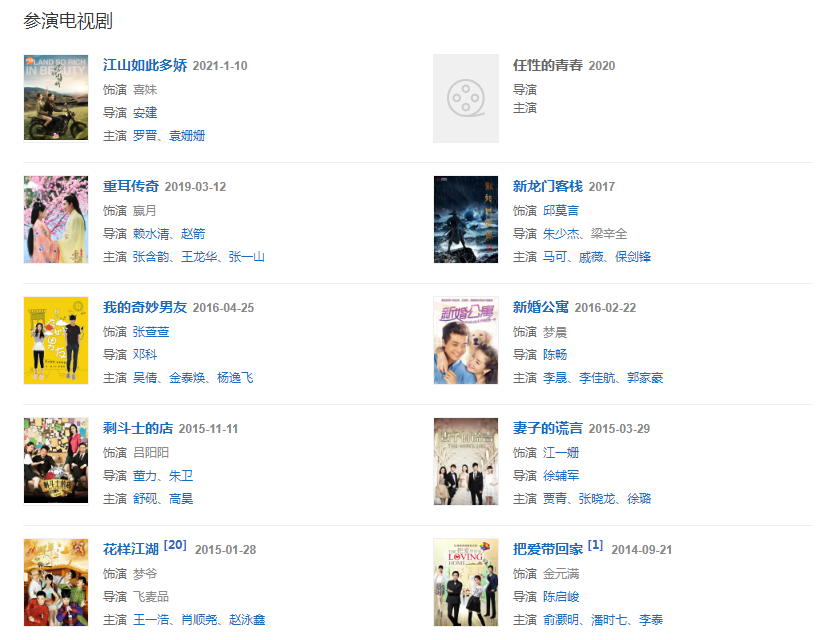This screenshot has width=818, height=640.
Task: Open the 剩斗士的店 title link
Action: tap(137, 428)
